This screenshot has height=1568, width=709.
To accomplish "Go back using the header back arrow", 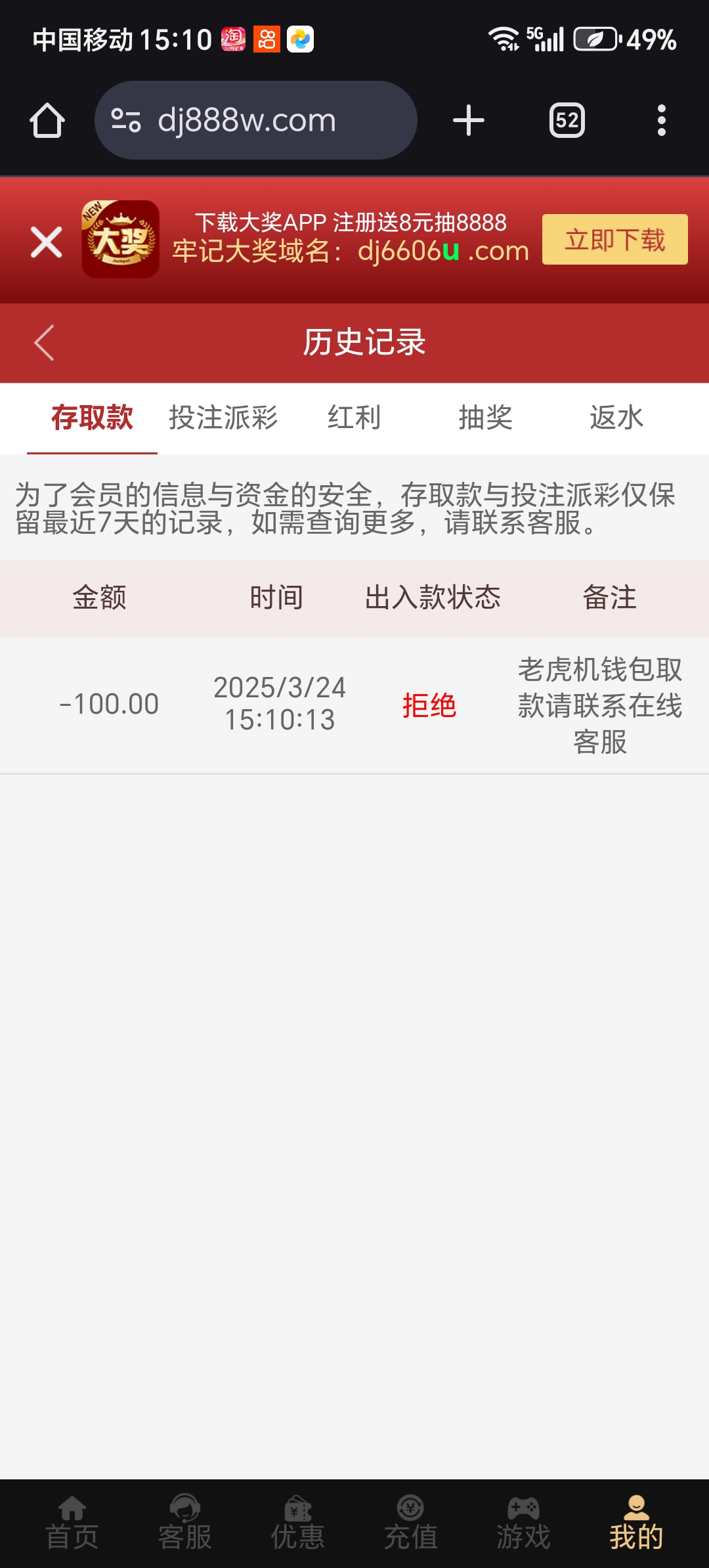I will coord(43,343).
